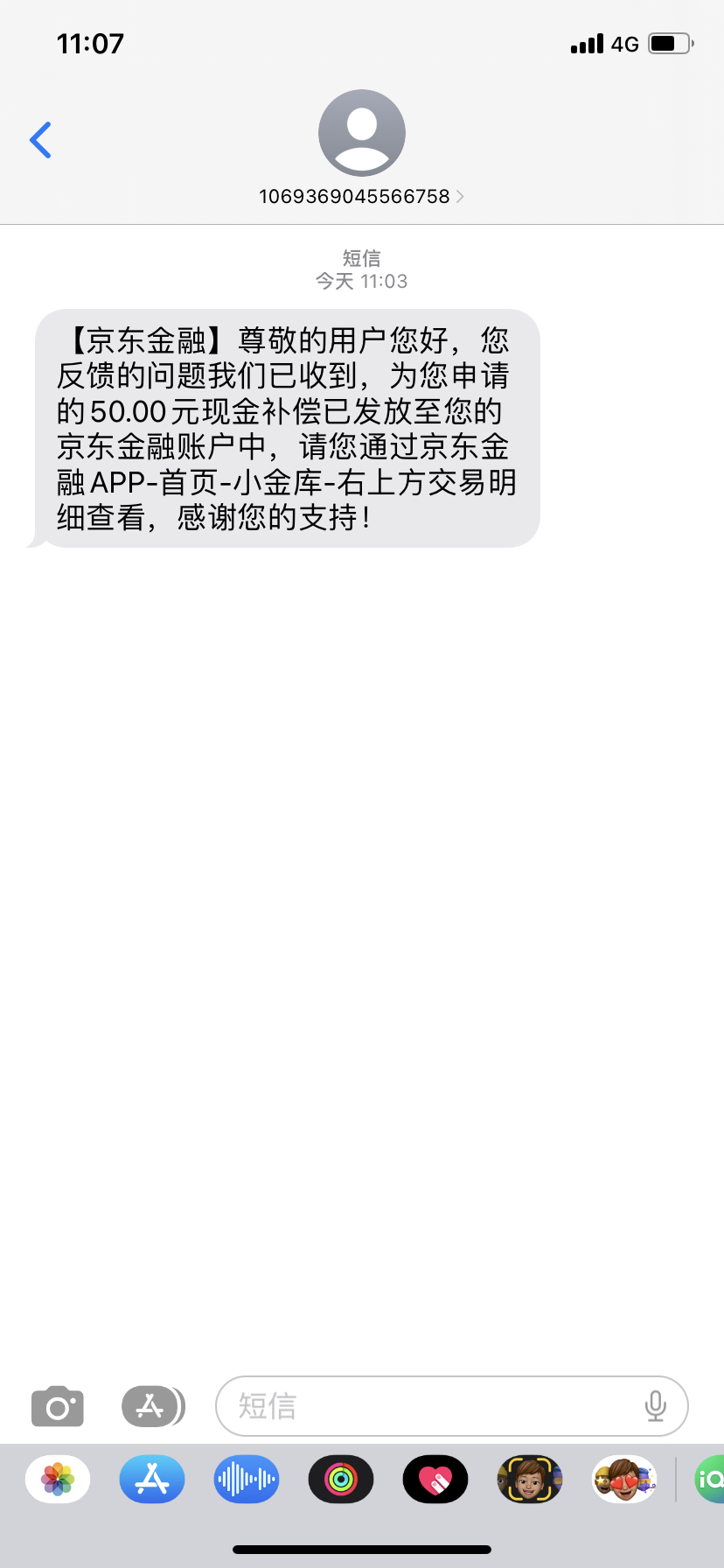Open the Fitness activity rings app

coord(341,1480)
